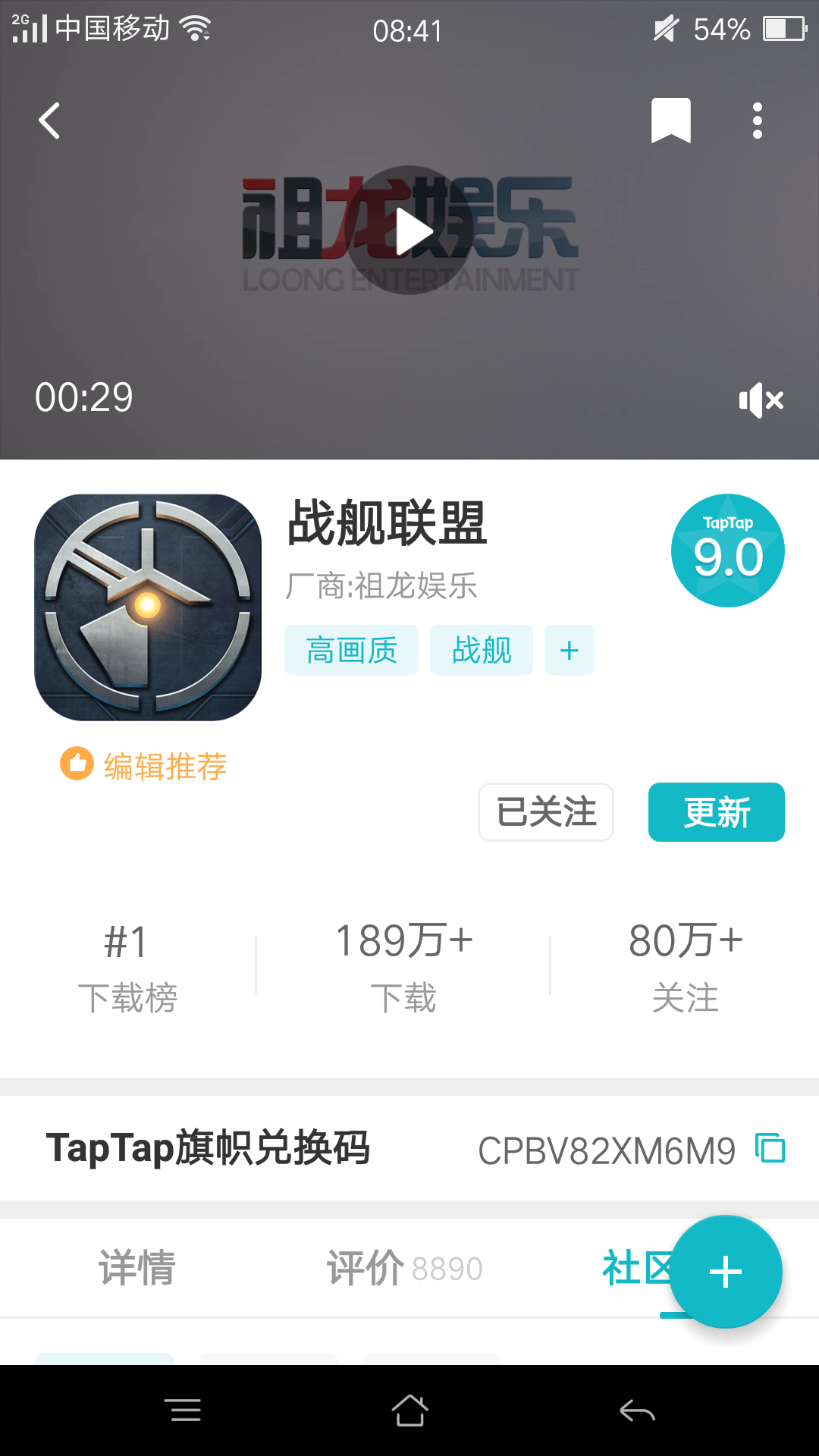Bookmark this game page
Image resolution: width=819 pixels, height=1456 pixels.
tap(670, 121)
